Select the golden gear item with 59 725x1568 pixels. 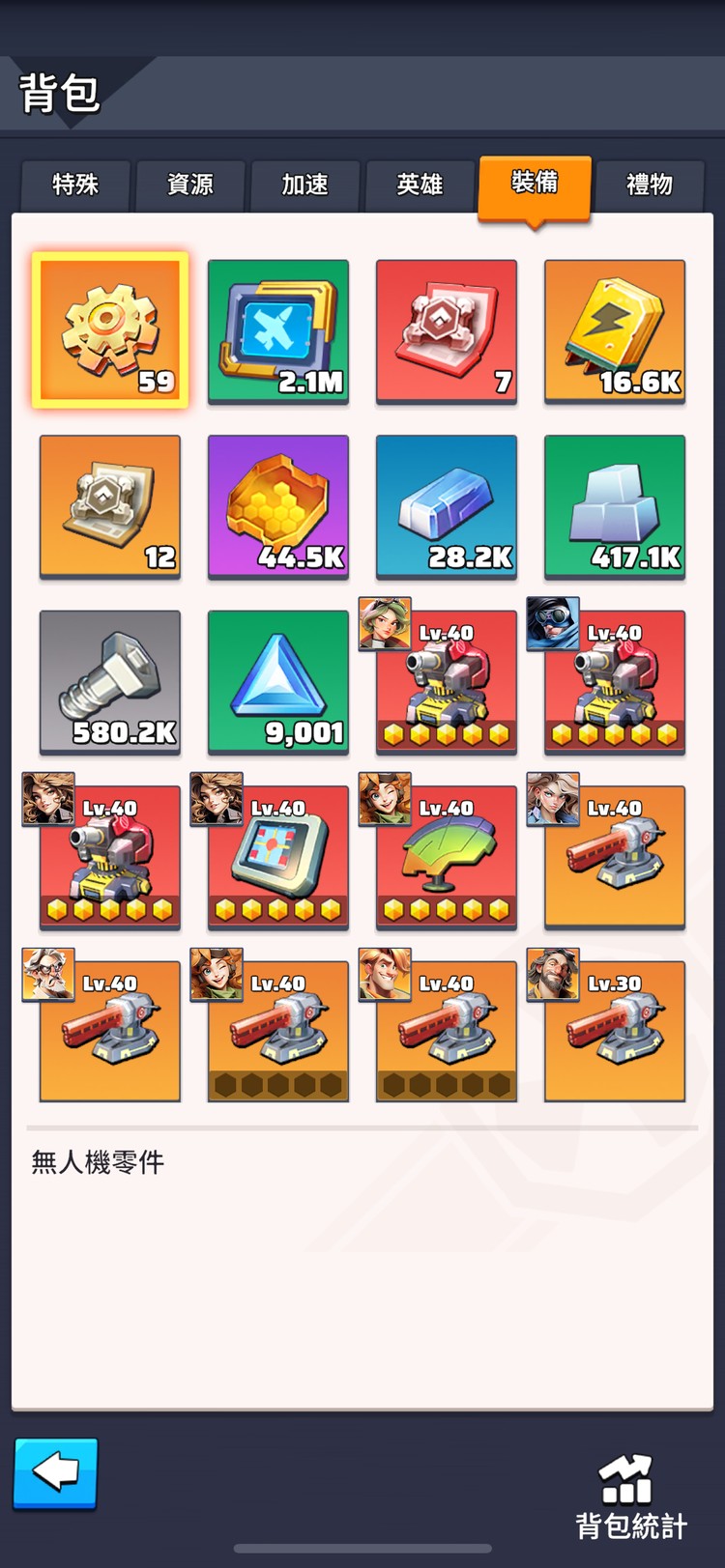(110, 330)
